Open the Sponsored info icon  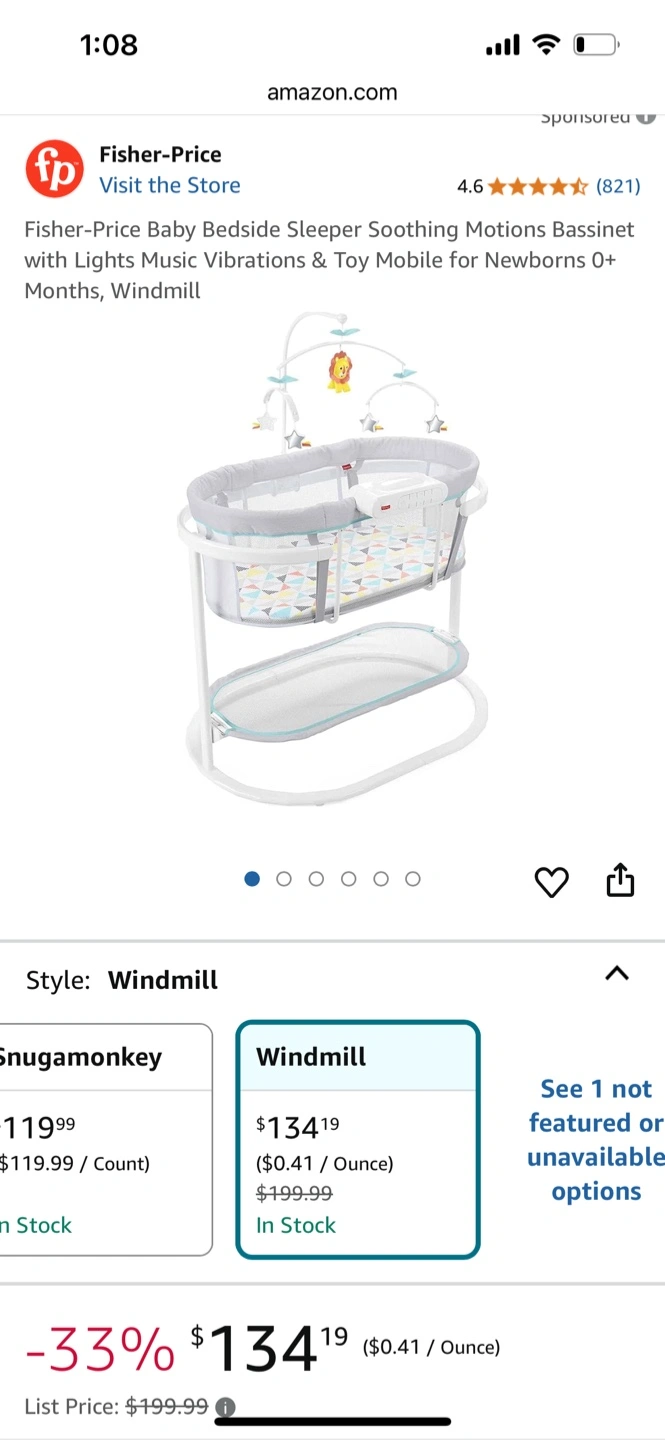click(646, 118)
